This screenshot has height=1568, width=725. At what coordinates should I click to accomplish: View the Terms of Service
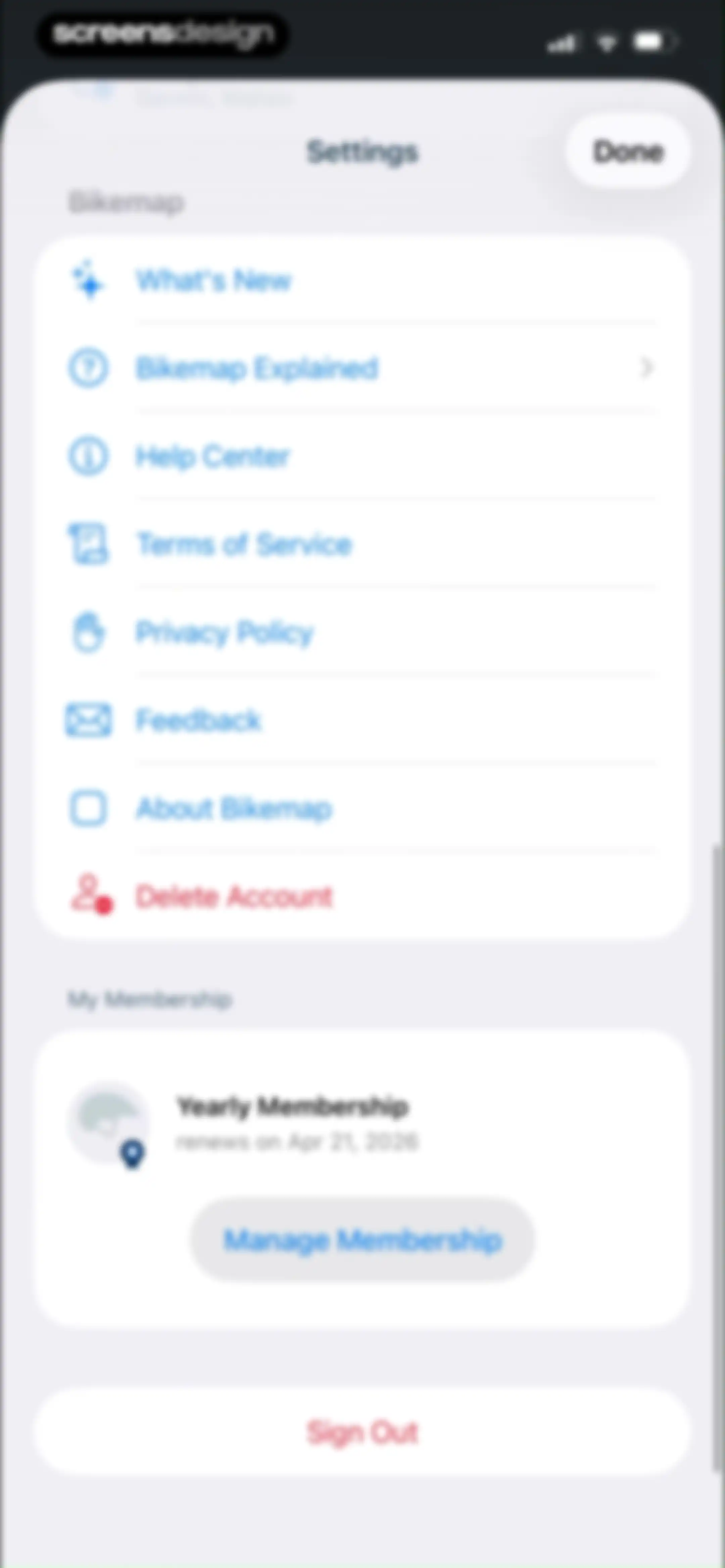(363, 544)
